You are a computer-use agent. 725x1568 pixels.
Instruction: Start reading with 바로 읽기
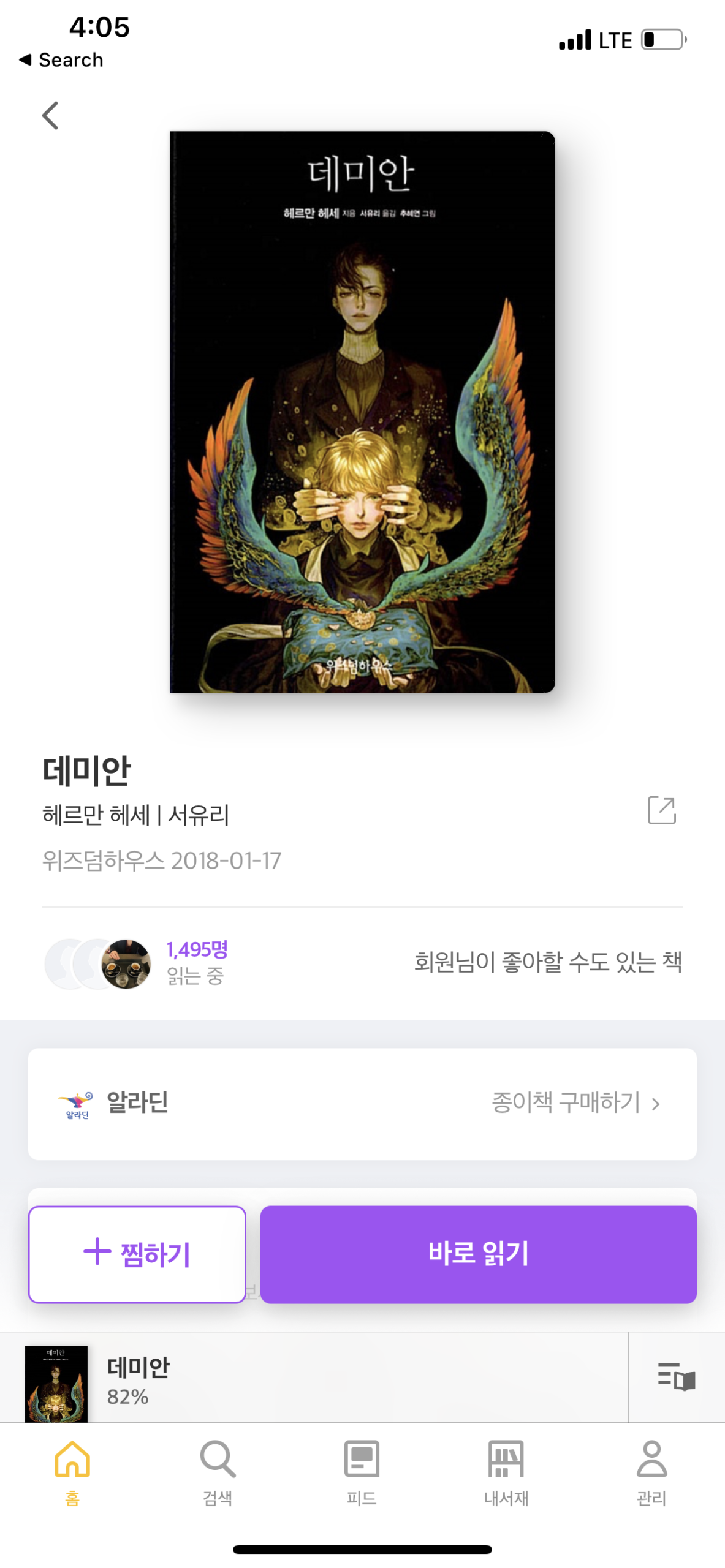click(x=478, y=1253)
